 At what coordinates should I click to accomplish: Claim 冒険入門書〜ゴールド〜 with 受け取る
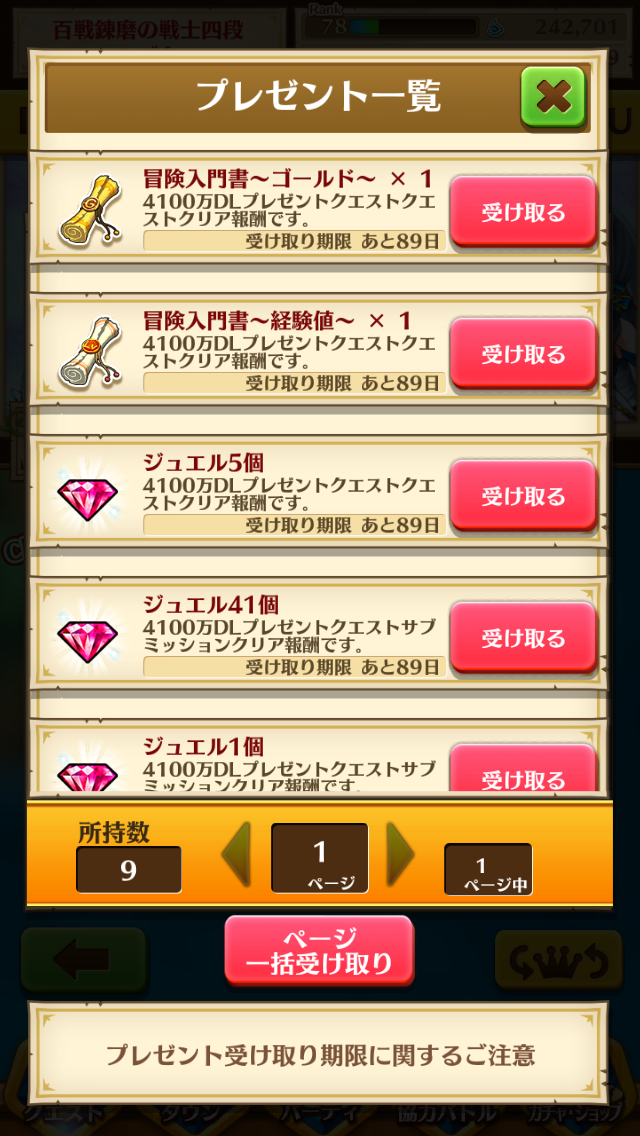(x=523, y=212)
